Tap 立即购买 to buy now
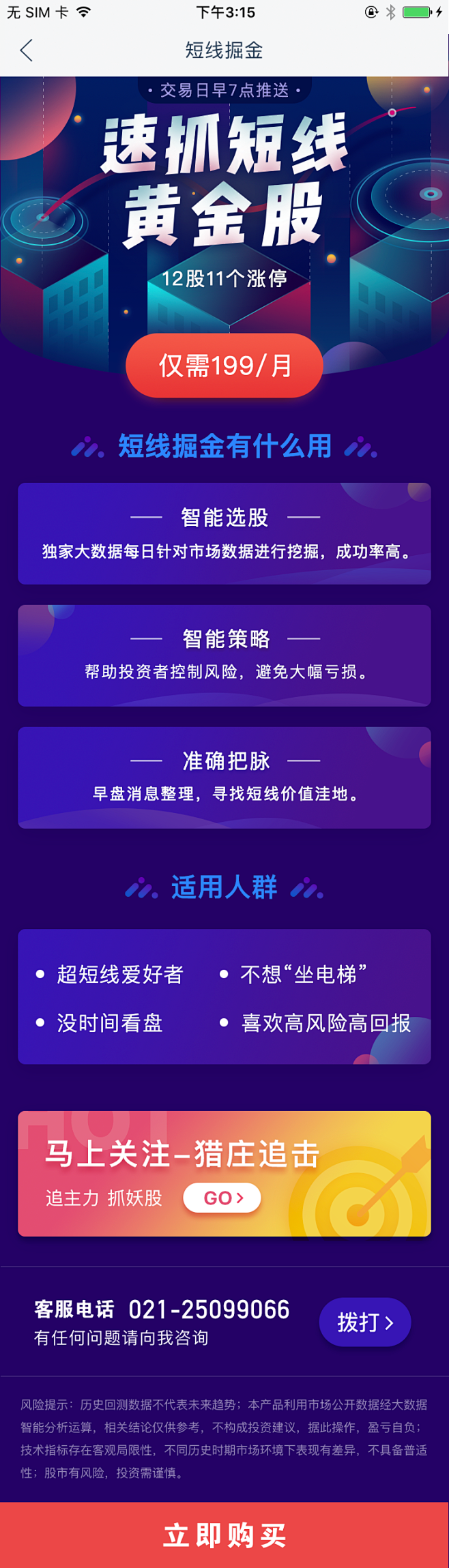 click(224, 1535)
